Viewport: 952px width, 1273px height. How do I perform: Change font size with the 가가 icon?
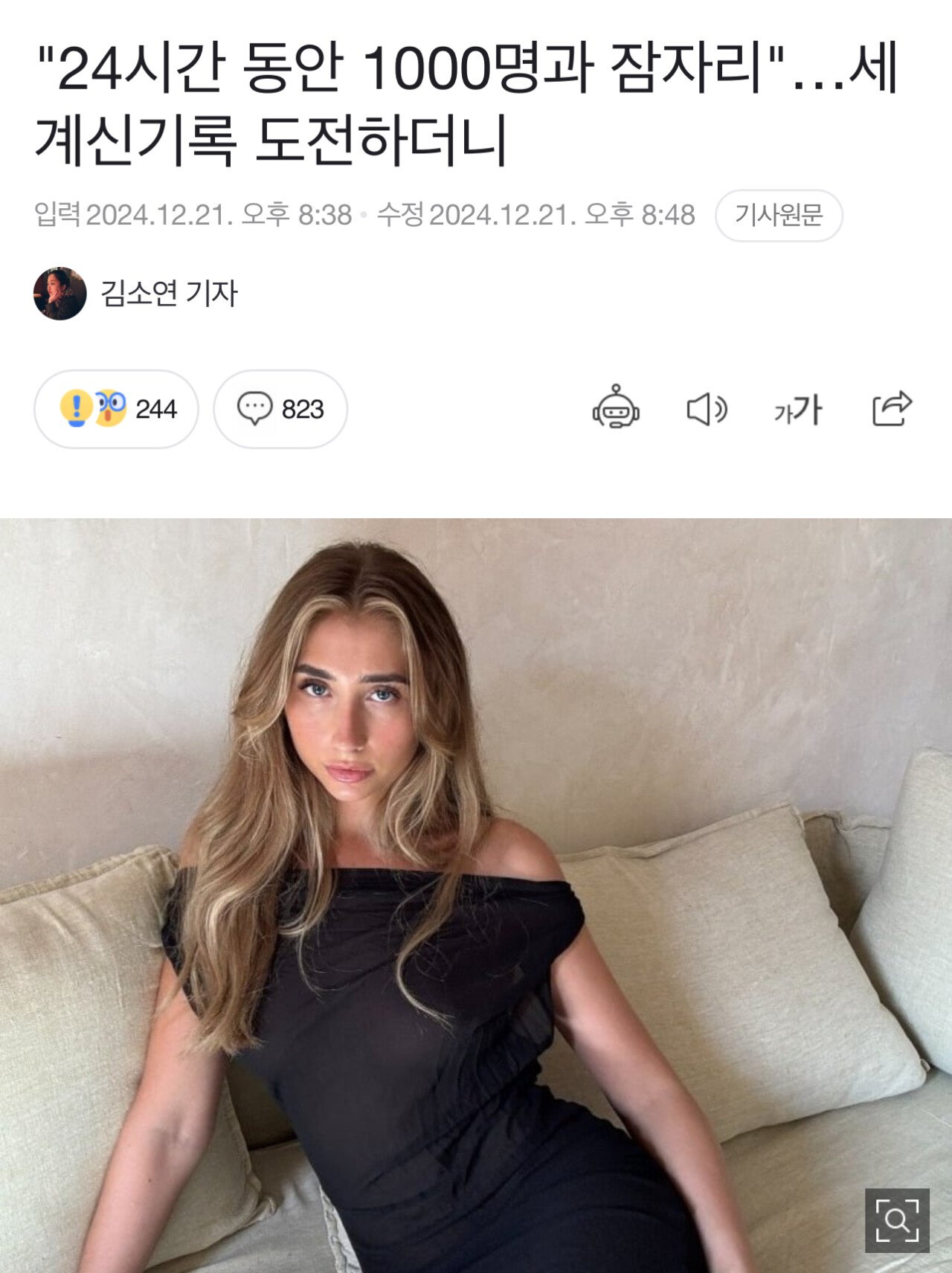[x=797, y=409]
